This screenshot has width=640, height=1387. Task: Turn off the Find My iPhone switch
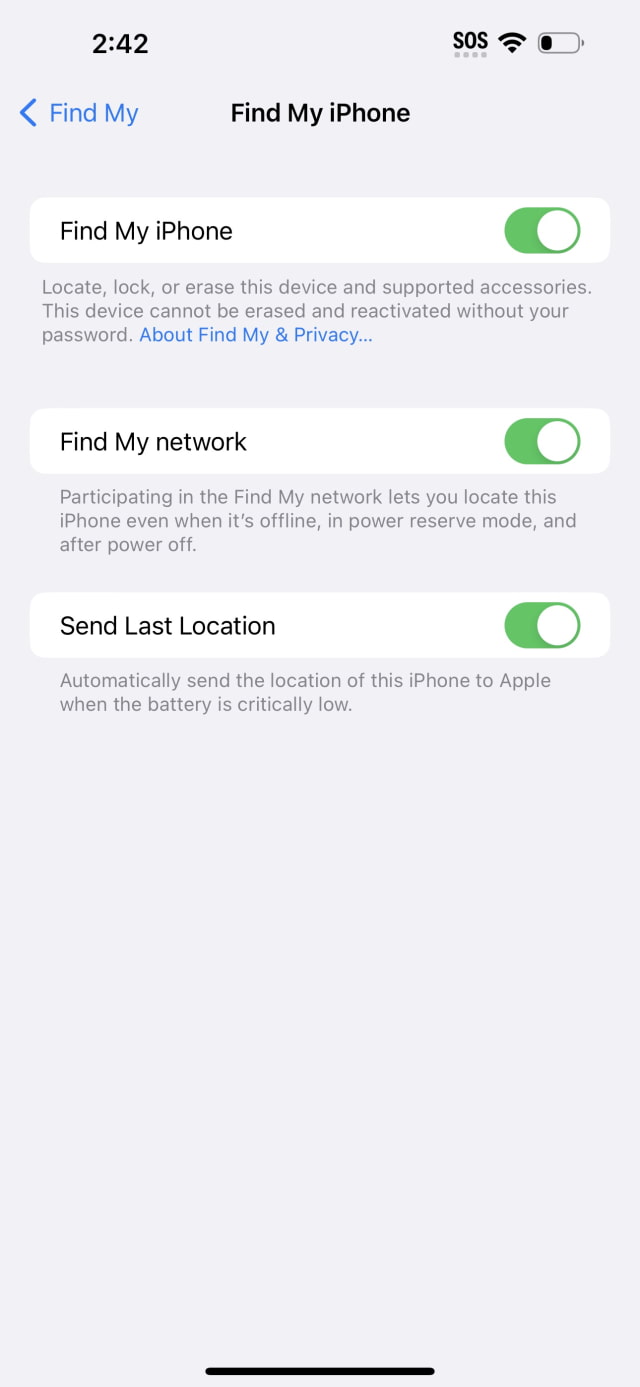point(542,231)
